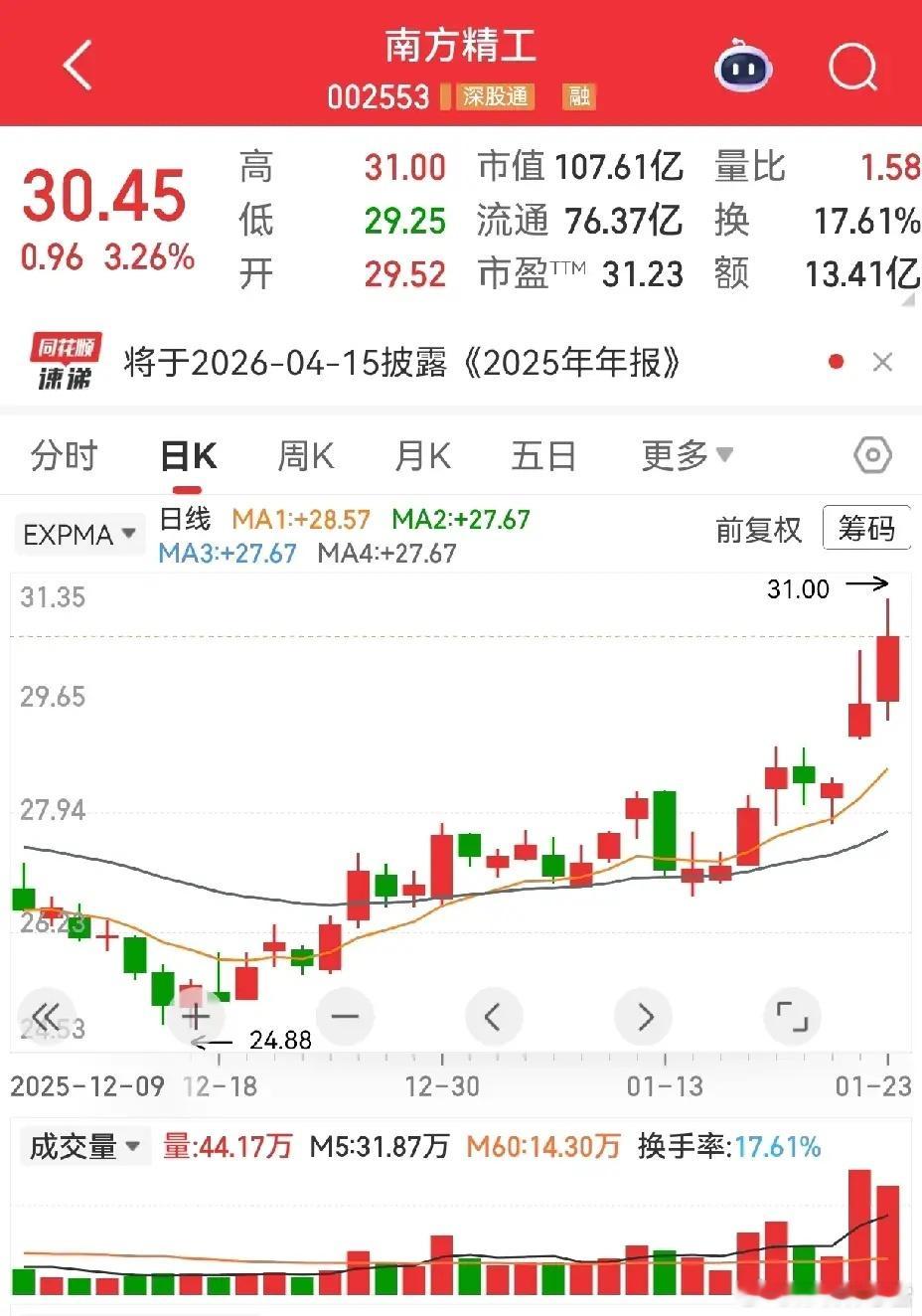Screen dimensions: 922x1316
Task: Zoom in the chart with plus button
Action: coord(196,1017)
